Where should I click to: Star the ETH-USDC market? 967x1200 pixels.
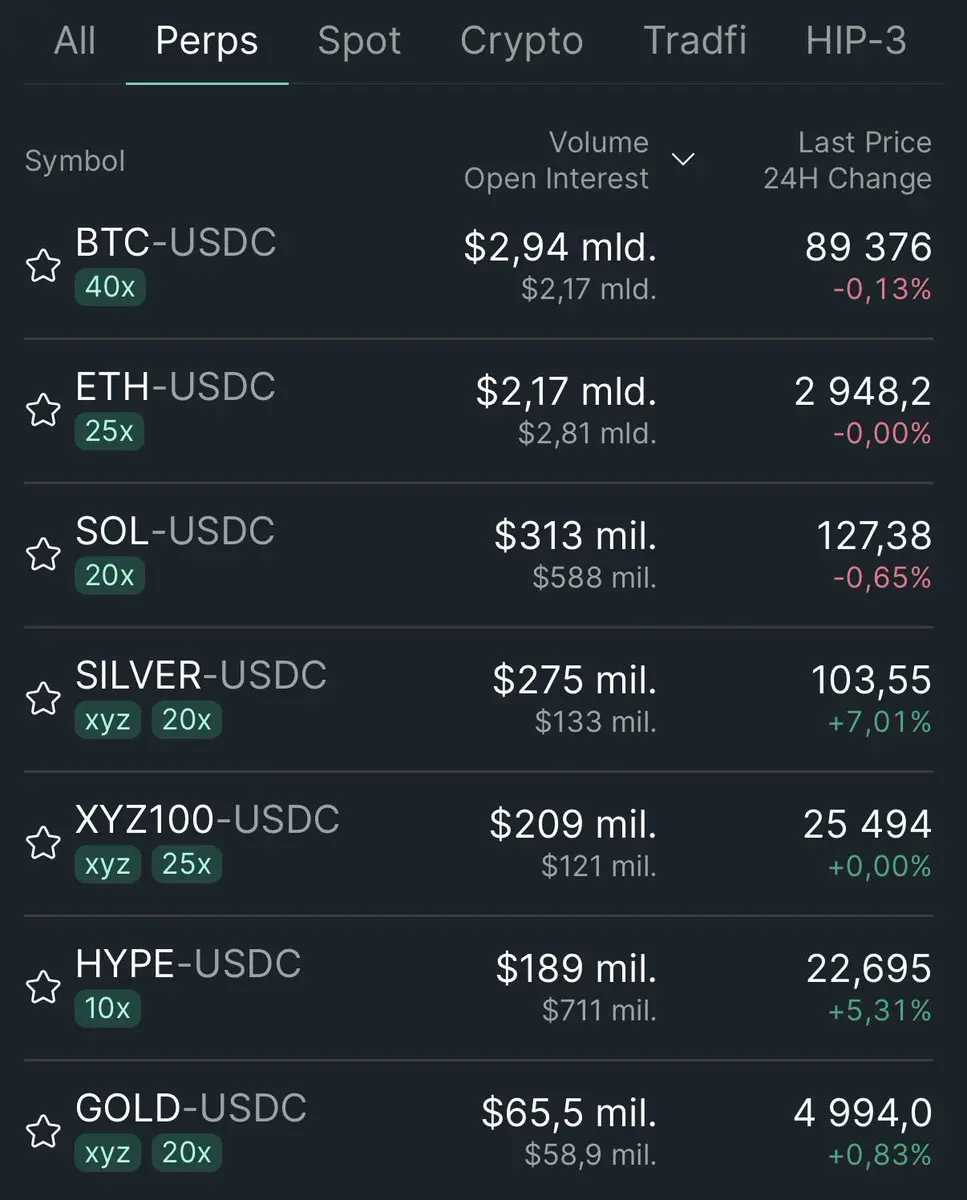(x=43, y=410)
